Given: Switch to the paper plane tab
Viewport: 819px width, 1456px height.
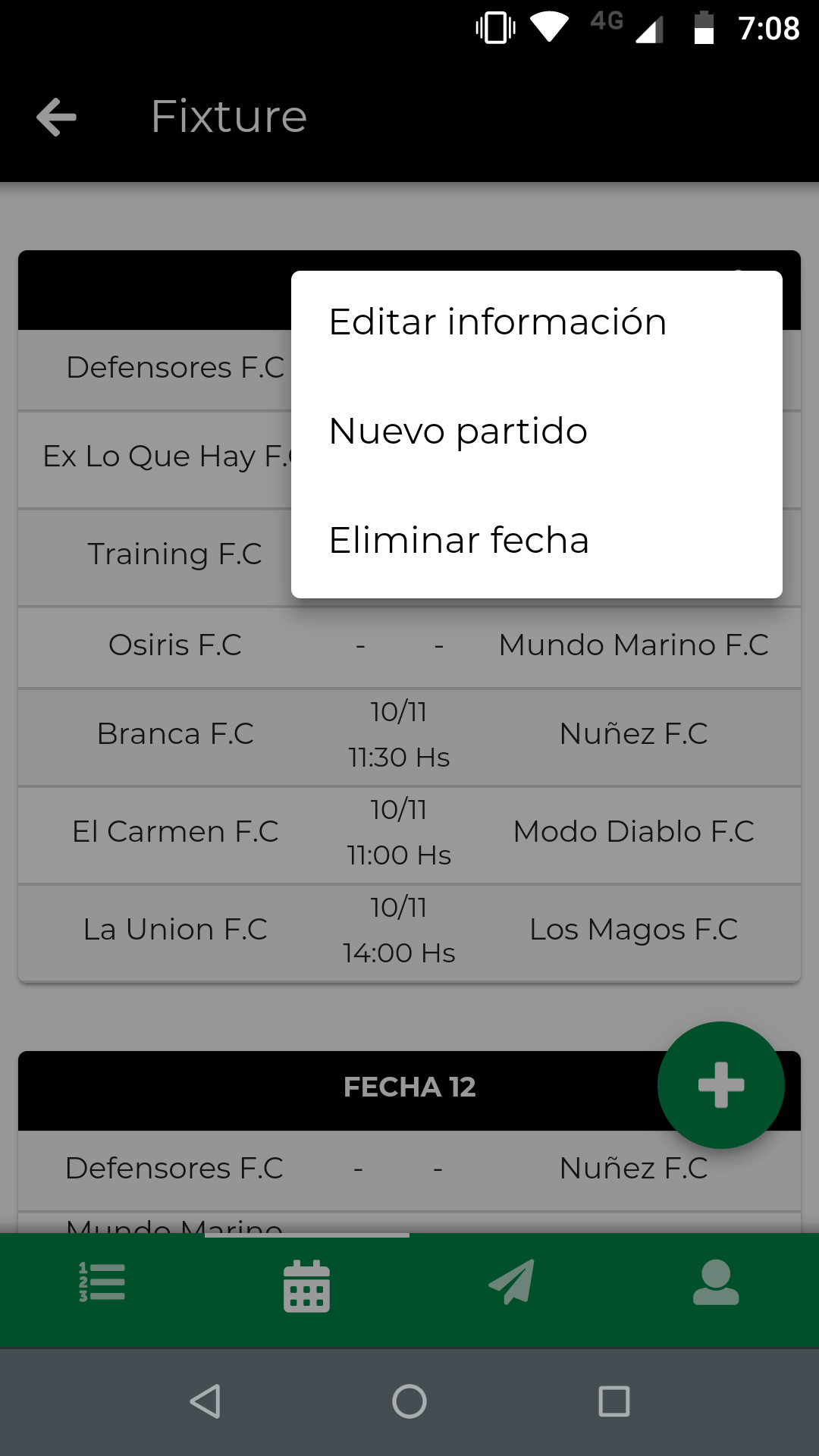Looking at the screenshot, I should pos(512,1282).
